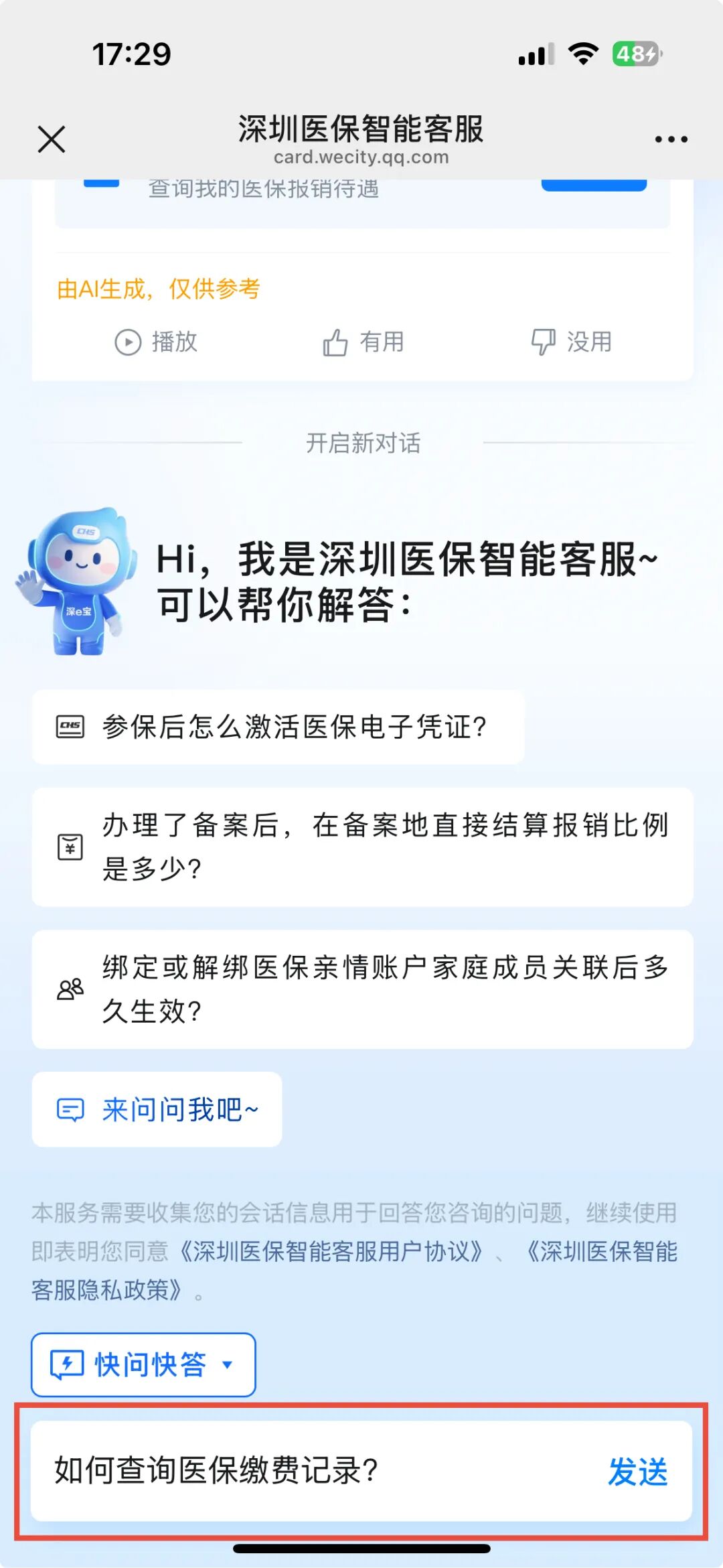Open the 深圳医保智能客服用户协议 link
This screenshot has width=723, height=1568.
(x=331, y=1251)
